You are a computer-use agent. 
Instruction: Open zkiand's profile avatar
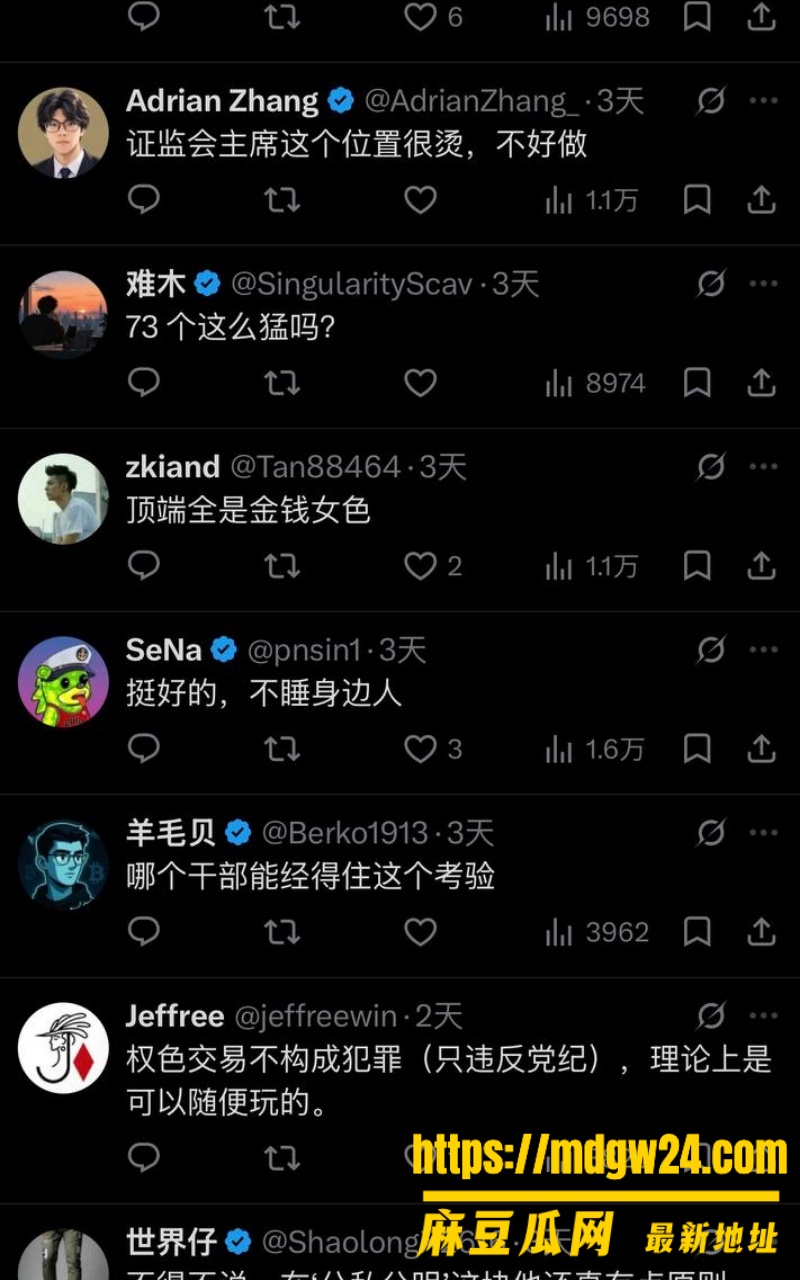point(63,498)
